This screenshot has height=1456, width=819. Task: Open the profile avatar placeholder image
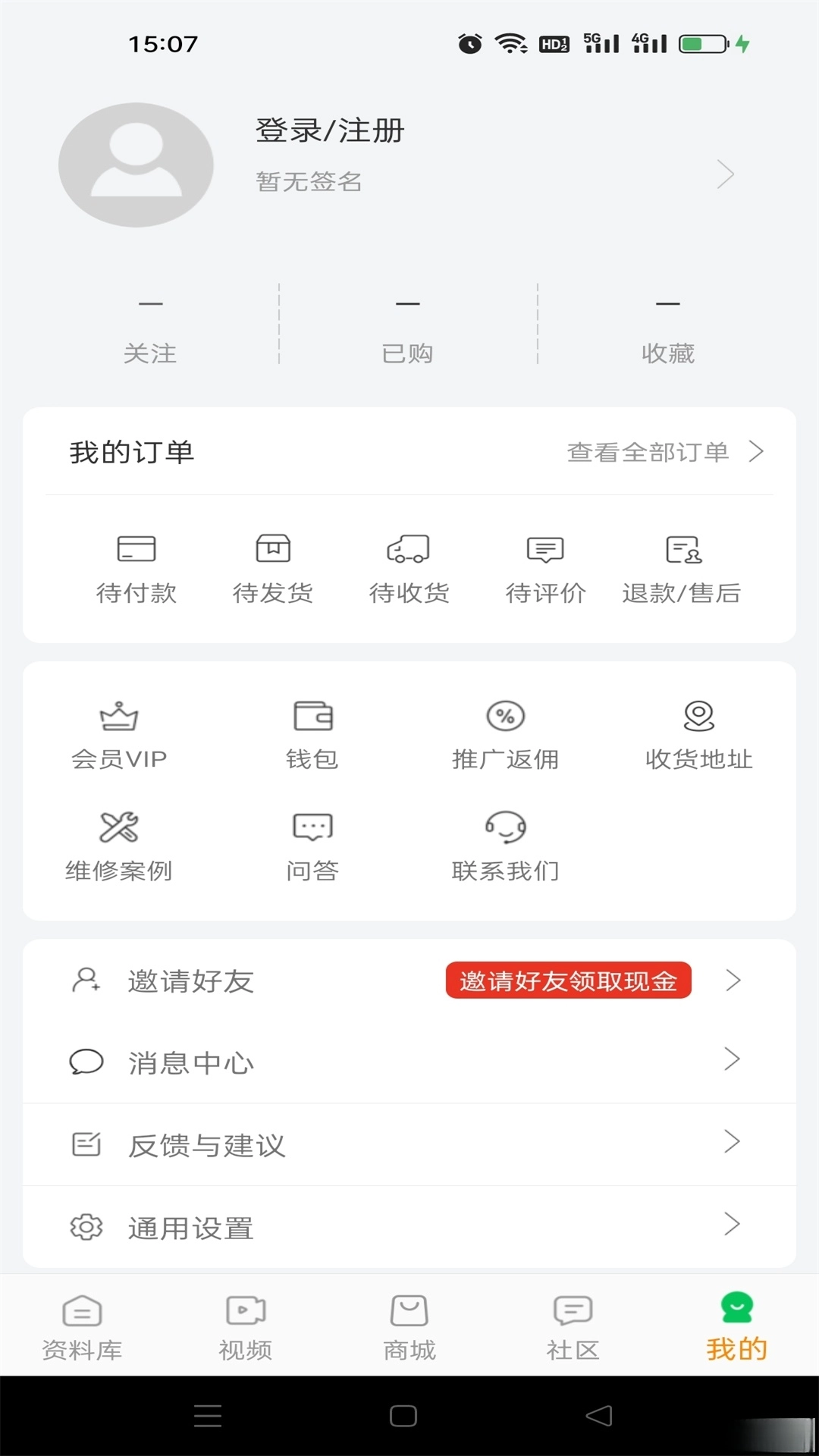click(136, 164)
